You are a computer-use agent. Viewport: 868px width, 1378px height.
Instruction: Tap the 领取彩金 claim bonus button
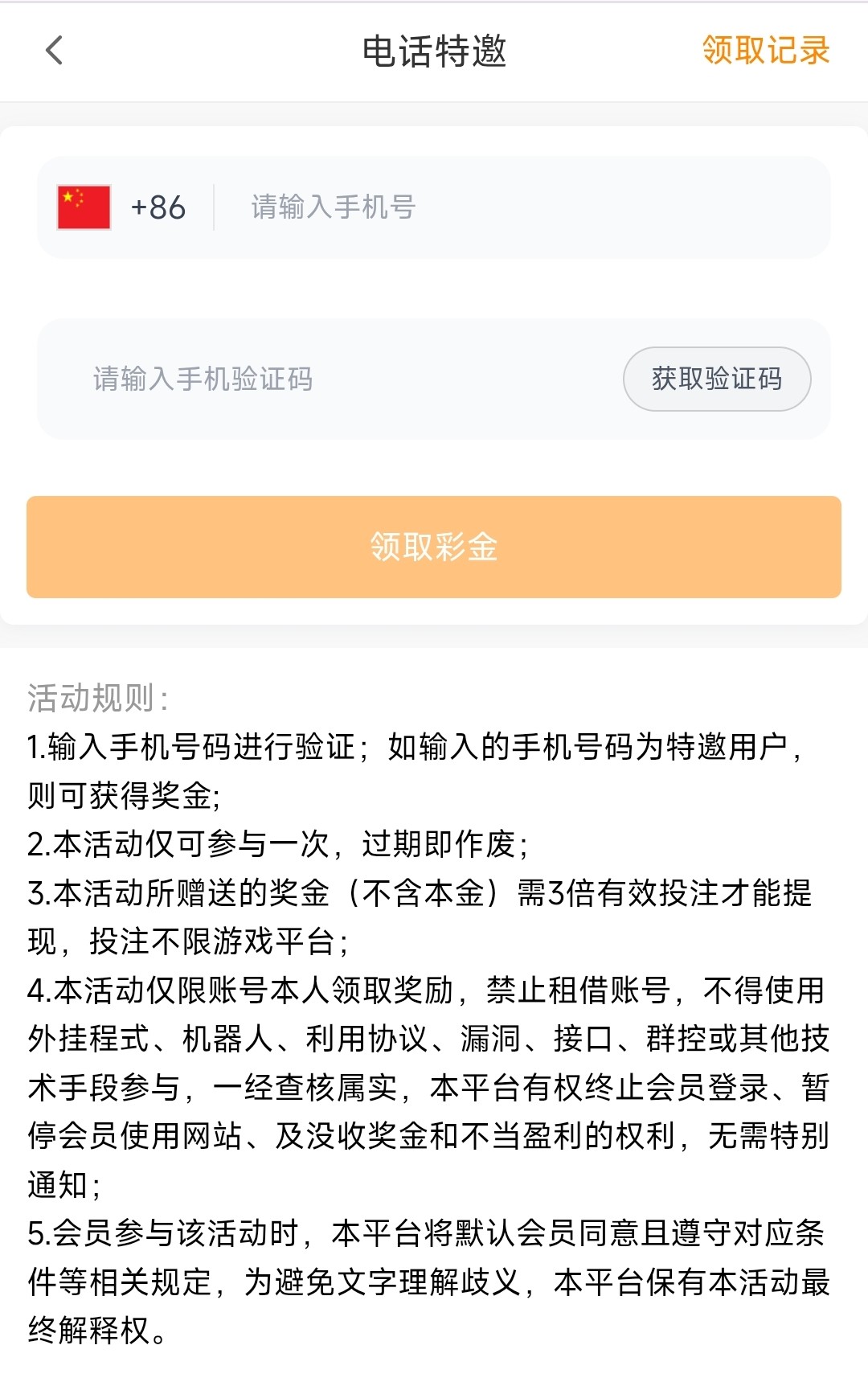434,547
